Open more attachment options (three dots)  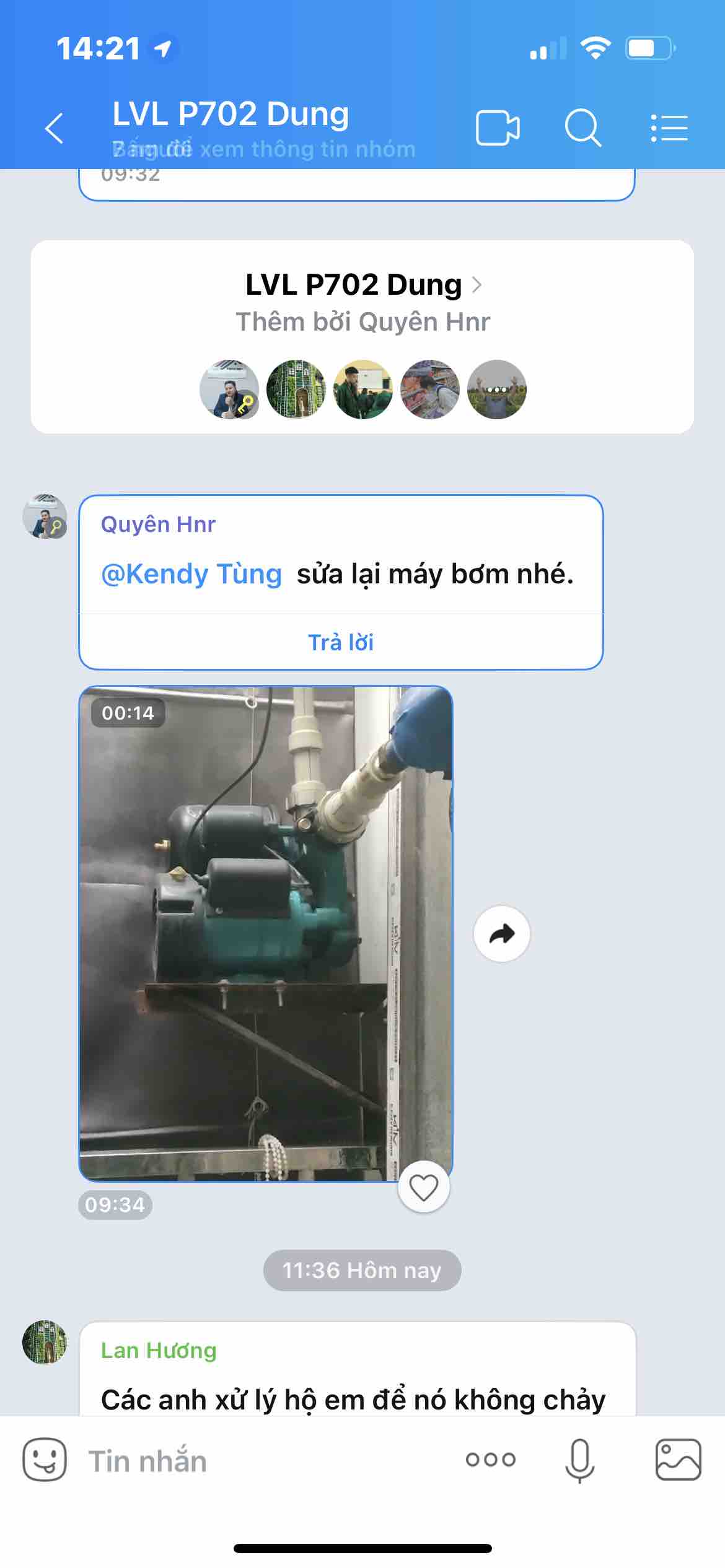pos(490,1460)
